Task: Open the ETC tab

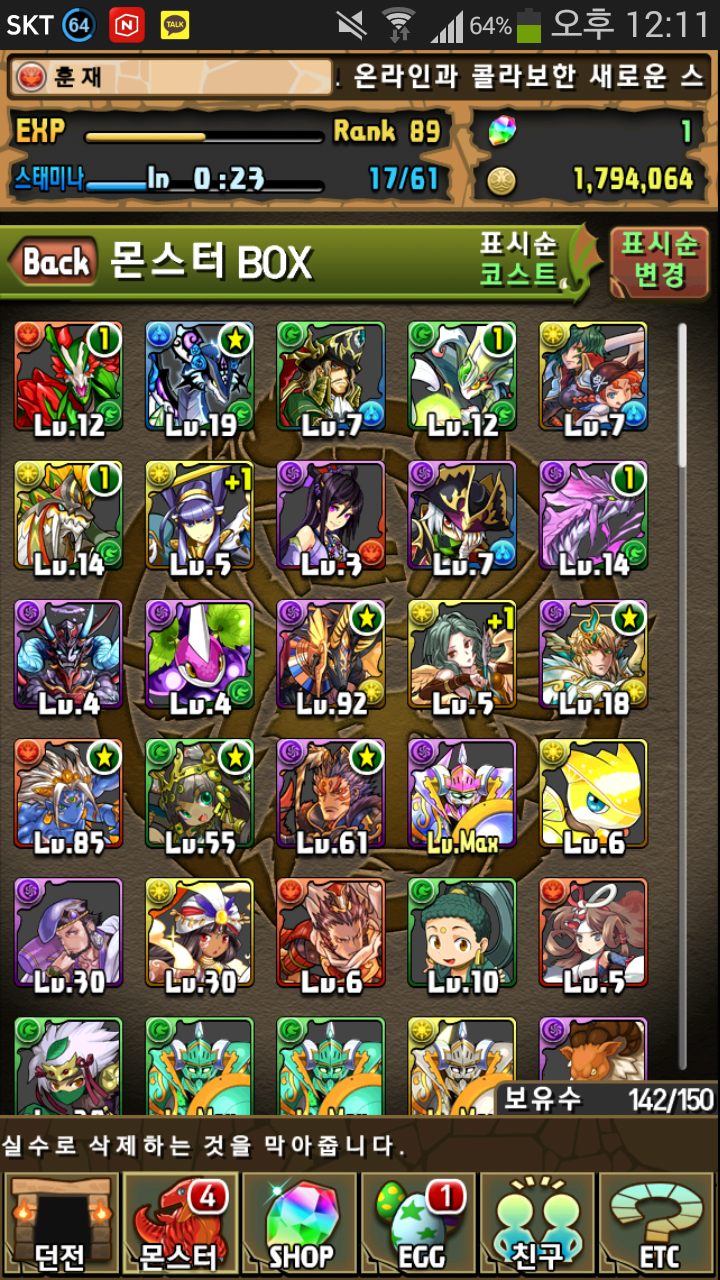Action: (x=658, y=1225)
